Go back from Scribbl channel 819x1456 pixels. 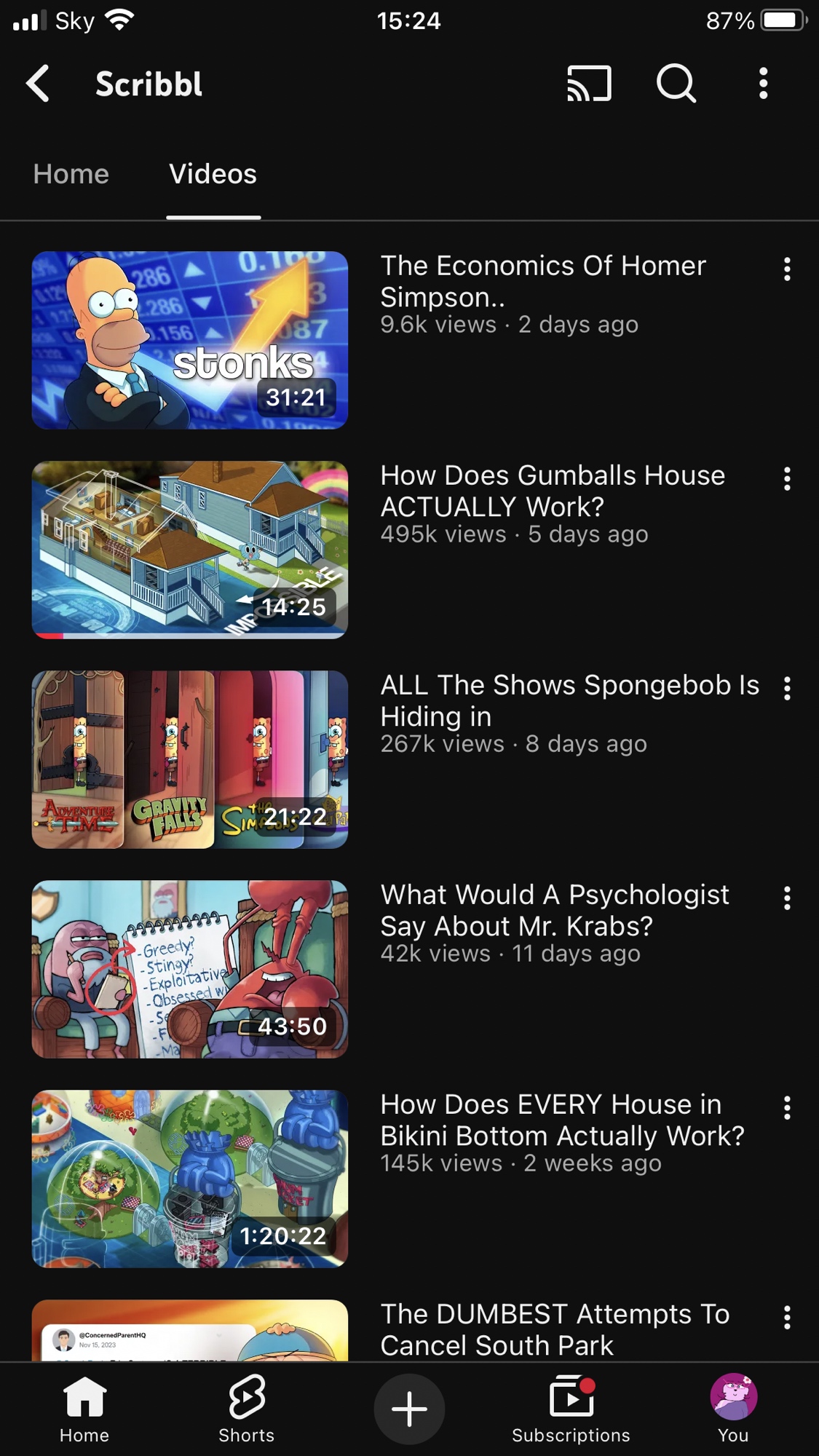point(39,84)
